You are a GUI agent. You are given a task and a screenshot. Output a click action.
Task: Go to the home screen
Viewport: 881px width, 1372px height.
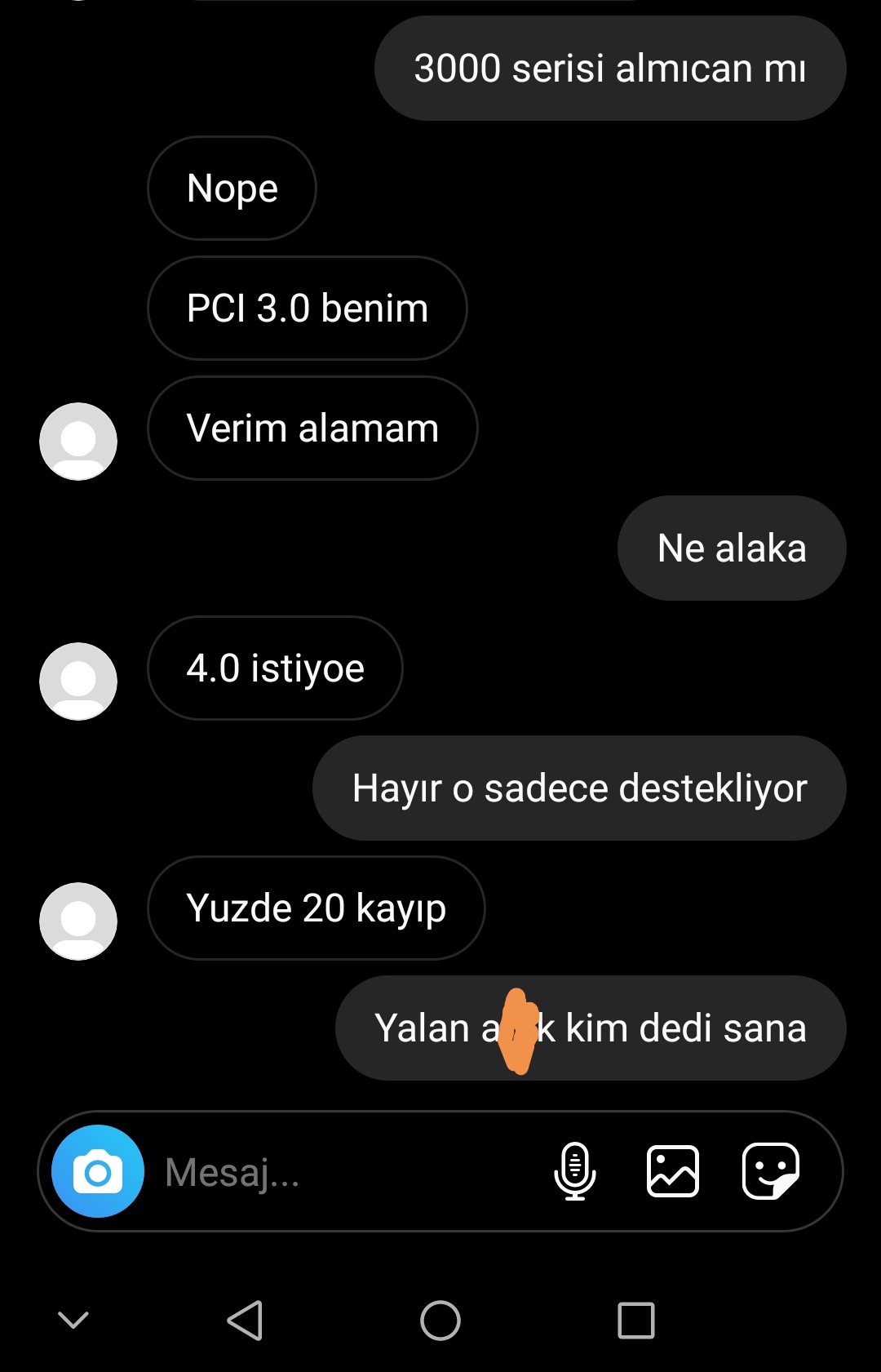point(440,1320)
